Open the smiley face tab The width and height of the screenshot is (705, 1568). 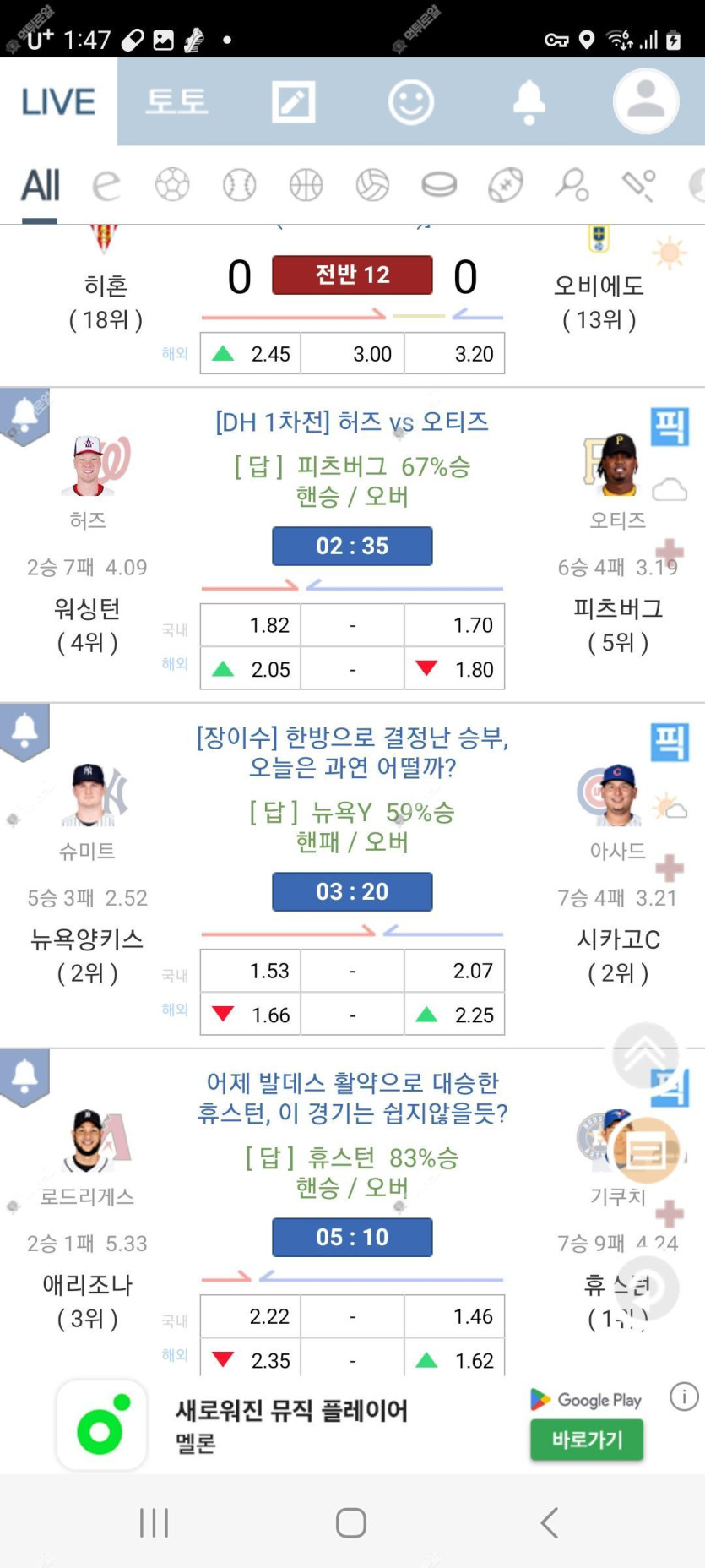[x=410, y=101]
